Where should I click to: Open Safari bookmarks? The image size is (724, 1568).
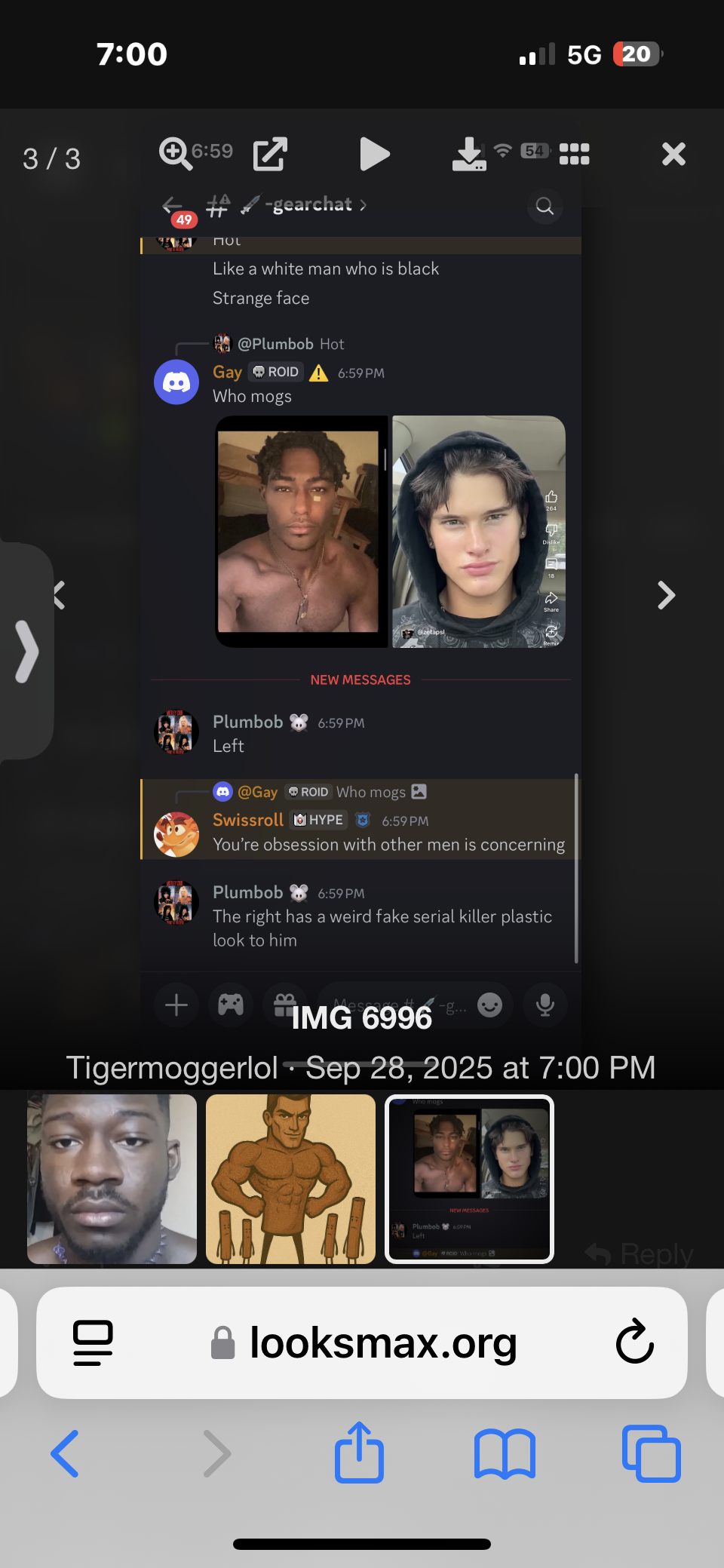pos(505,1453)
